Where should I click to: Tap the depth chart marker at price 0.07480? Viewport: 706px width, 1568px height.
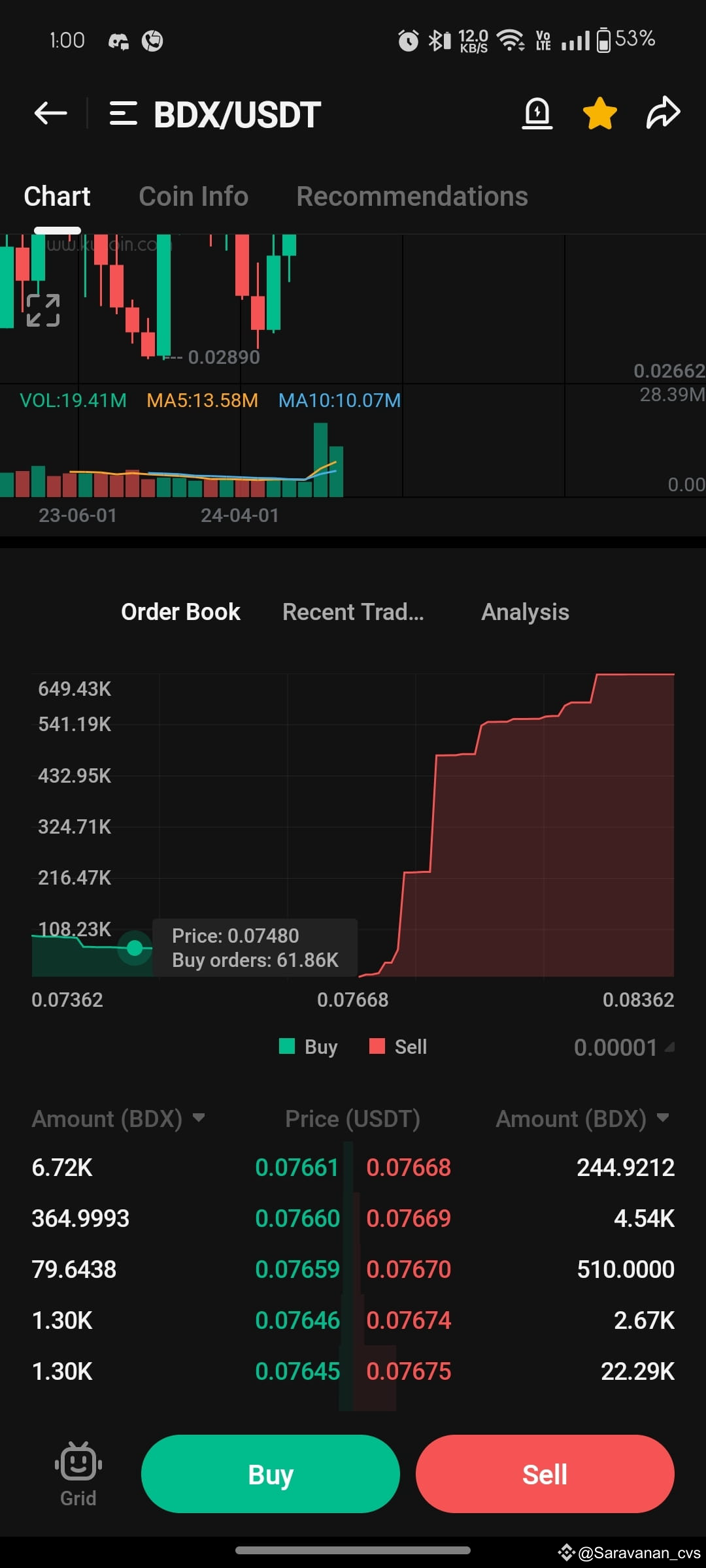135,949
